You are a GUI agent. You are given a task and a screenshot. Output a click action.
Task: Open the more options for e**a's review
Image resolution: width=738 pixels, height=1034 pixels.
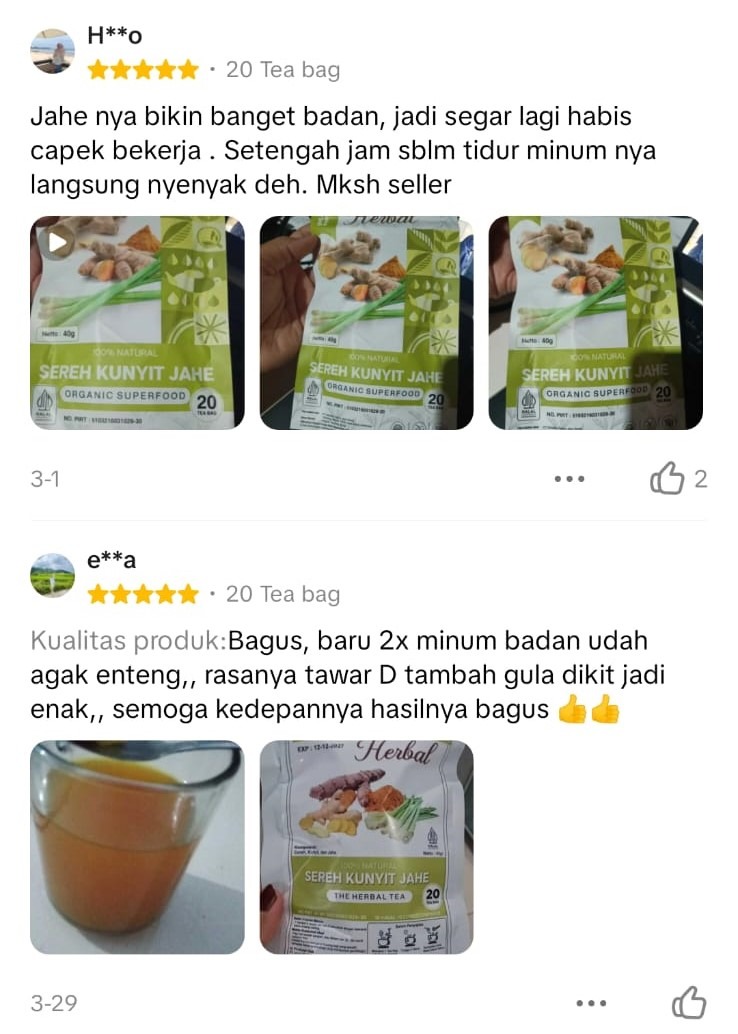pos(592,1002)
